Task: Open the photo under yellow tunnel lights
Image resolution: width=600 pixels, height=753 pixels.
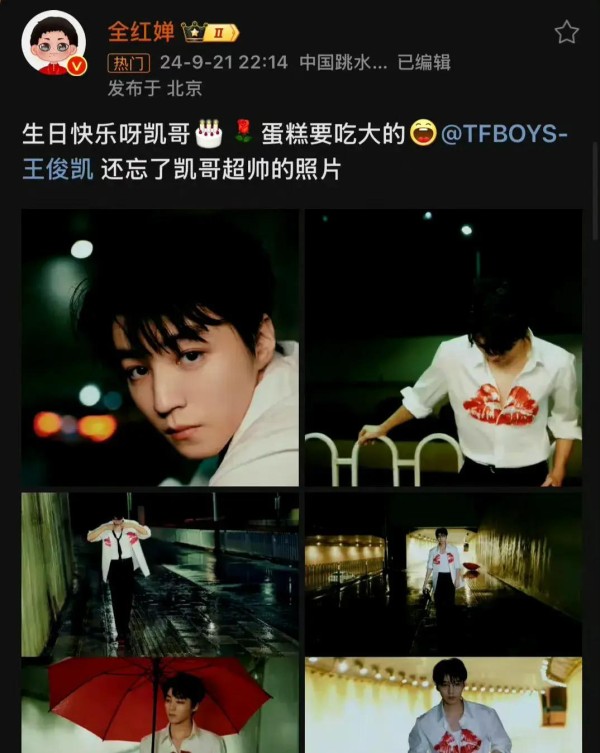Action: [443, 705]
